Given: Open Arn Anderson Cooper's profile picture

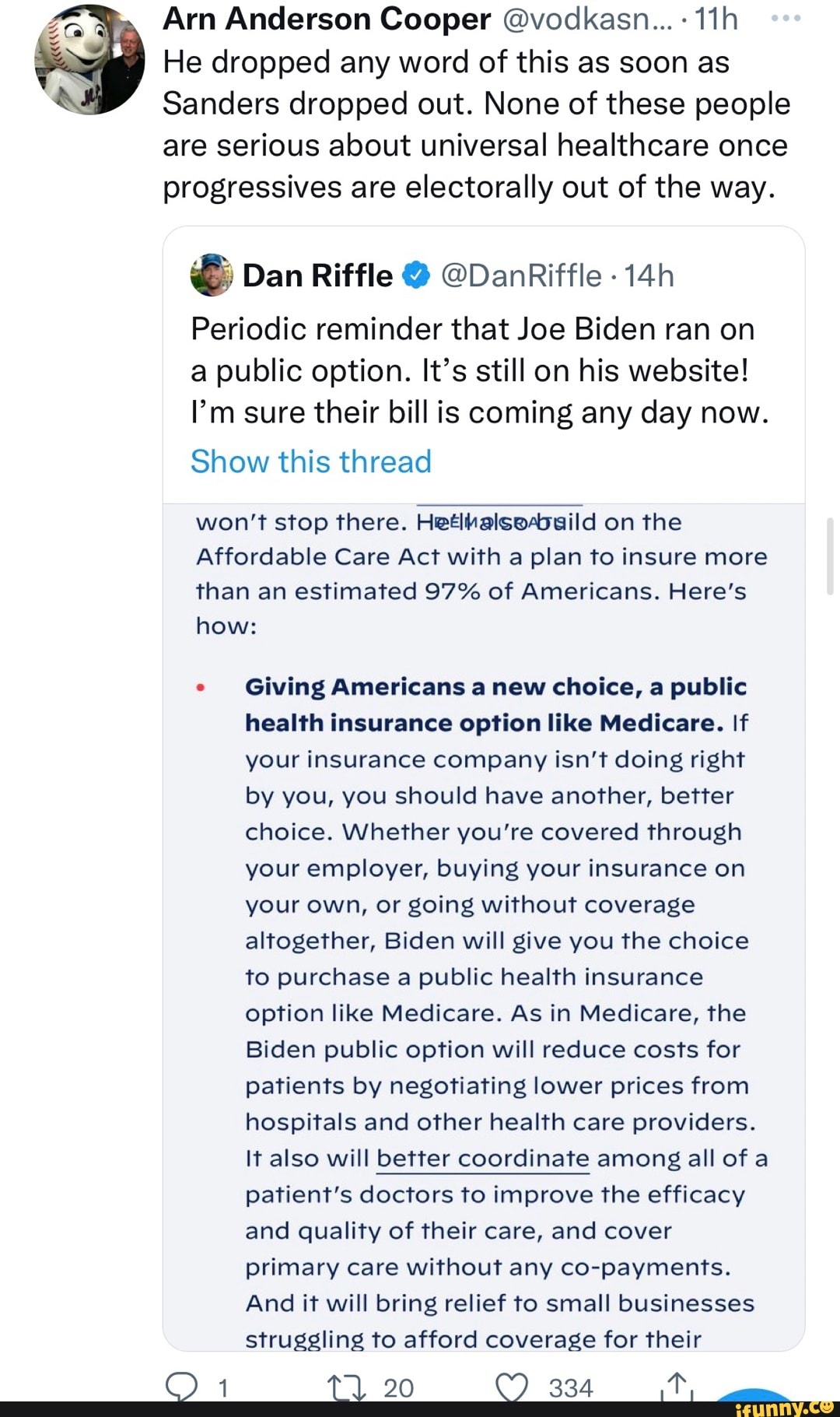Looking at the screenshot, I should pos(89,60).
